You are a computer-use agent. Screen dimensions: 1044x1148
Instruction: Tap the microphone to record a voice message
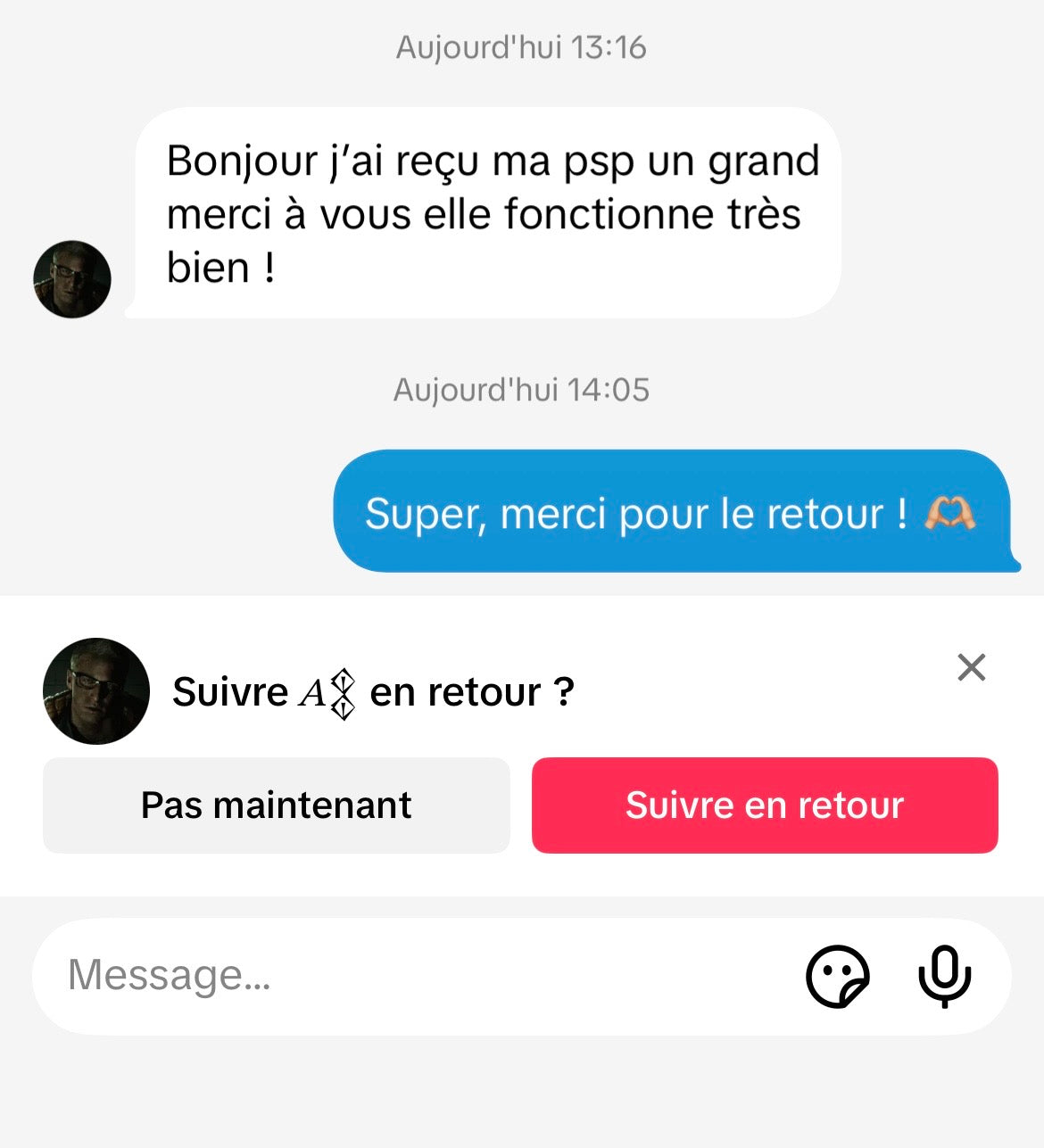(x=945, y=976)
